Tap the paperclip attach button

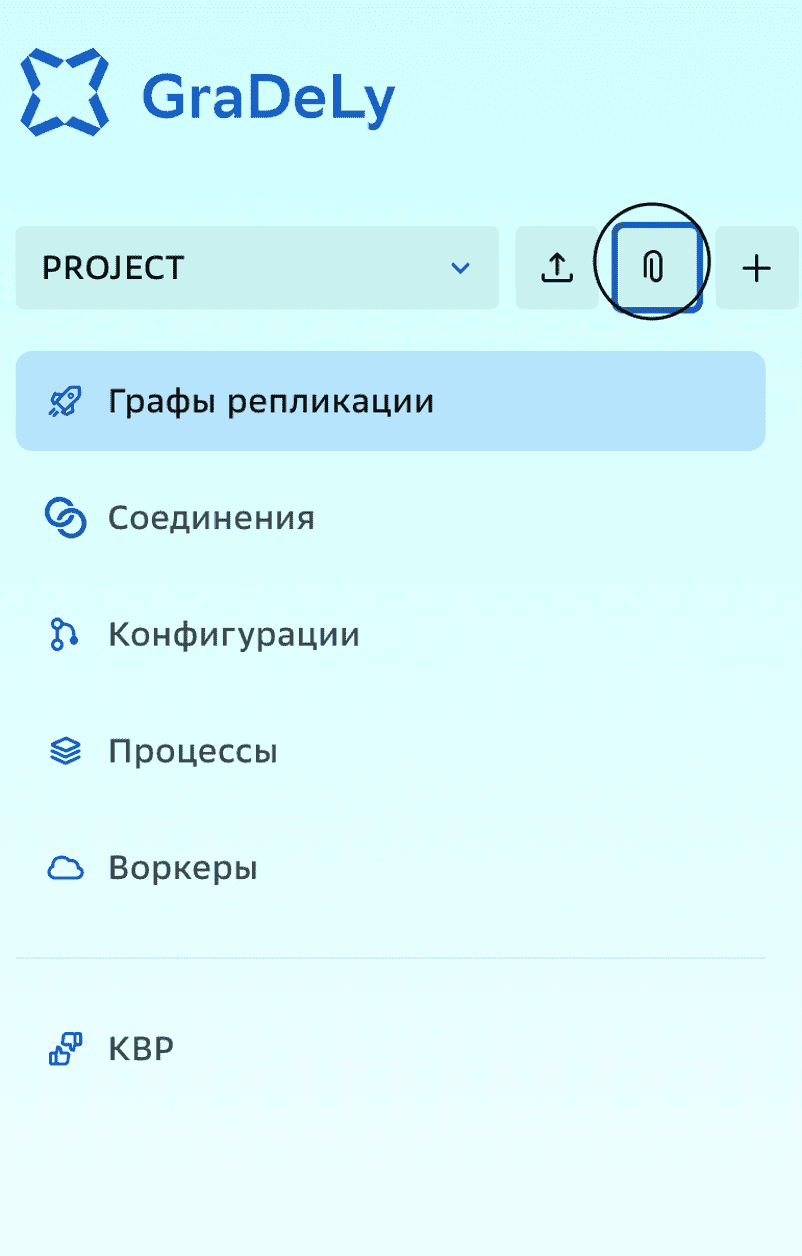point(654,268)
